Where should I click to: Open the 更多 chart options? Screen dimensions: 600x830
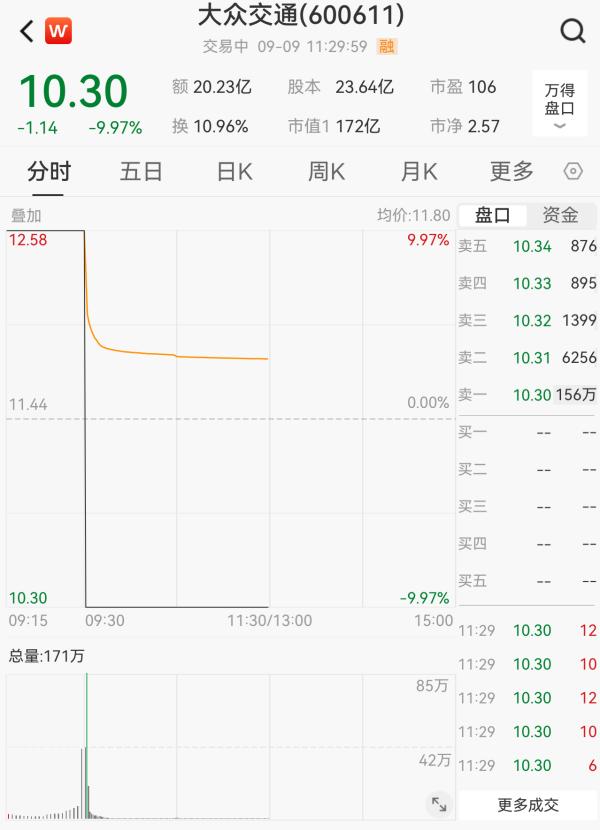point(511,171)
